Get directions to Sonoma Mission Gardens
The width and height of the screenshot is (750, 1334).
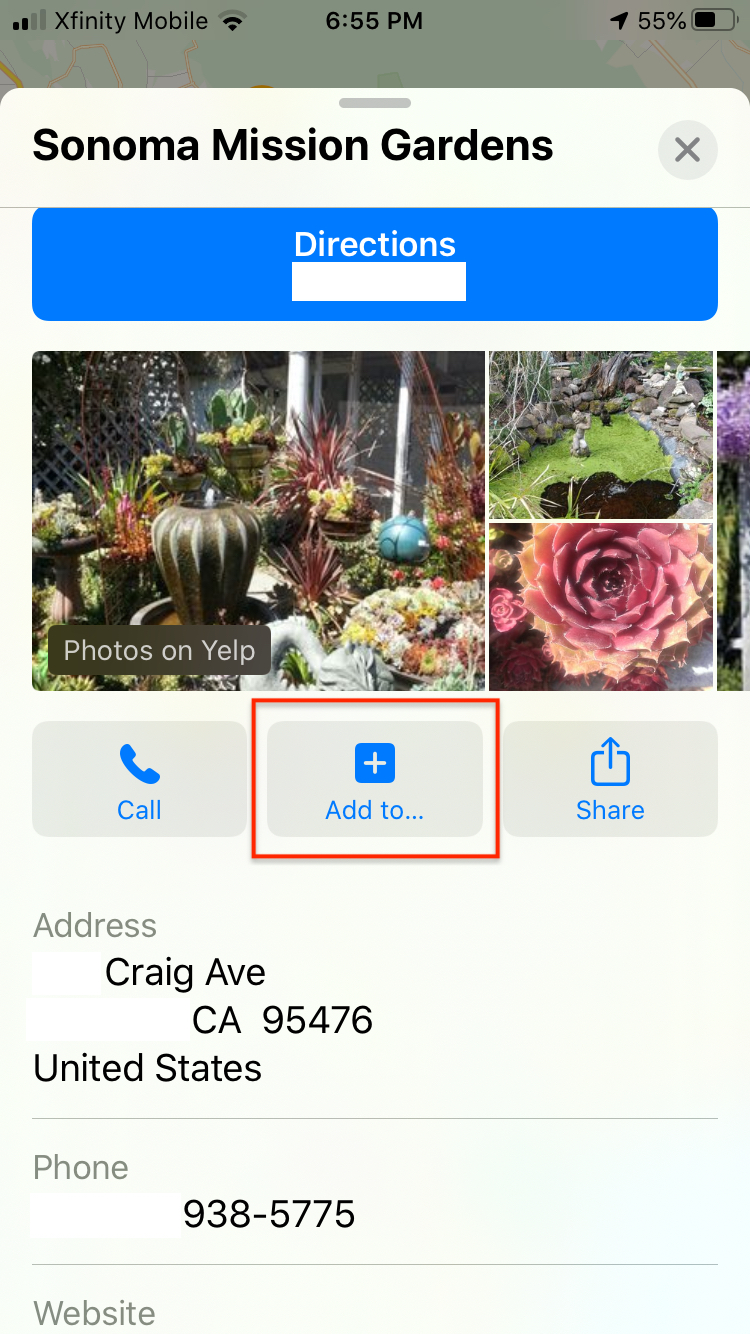tap(375, 264)
